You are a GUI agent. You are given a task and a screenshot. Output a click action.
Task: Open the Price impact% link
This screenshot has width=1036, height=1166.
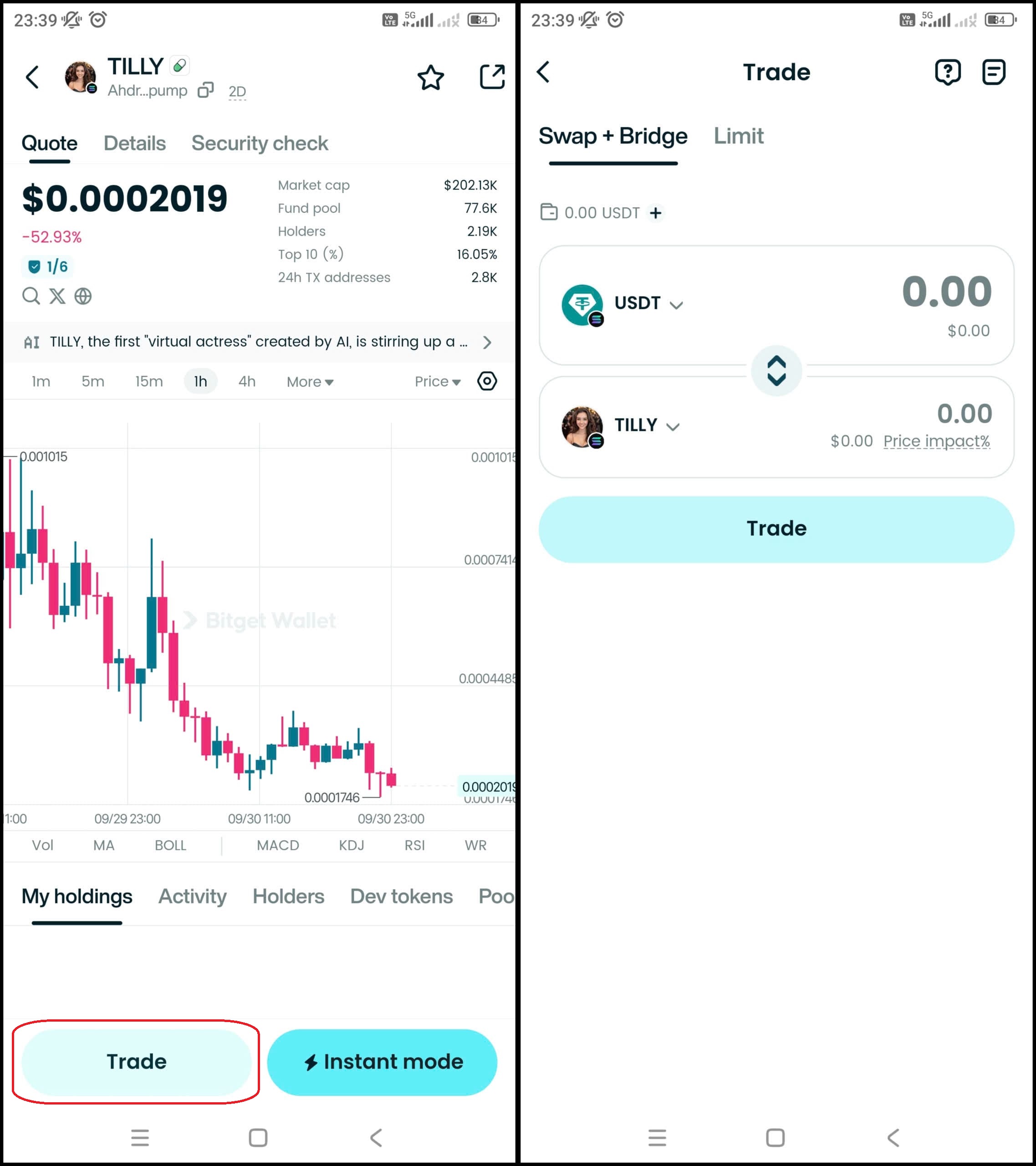[936, 441]
